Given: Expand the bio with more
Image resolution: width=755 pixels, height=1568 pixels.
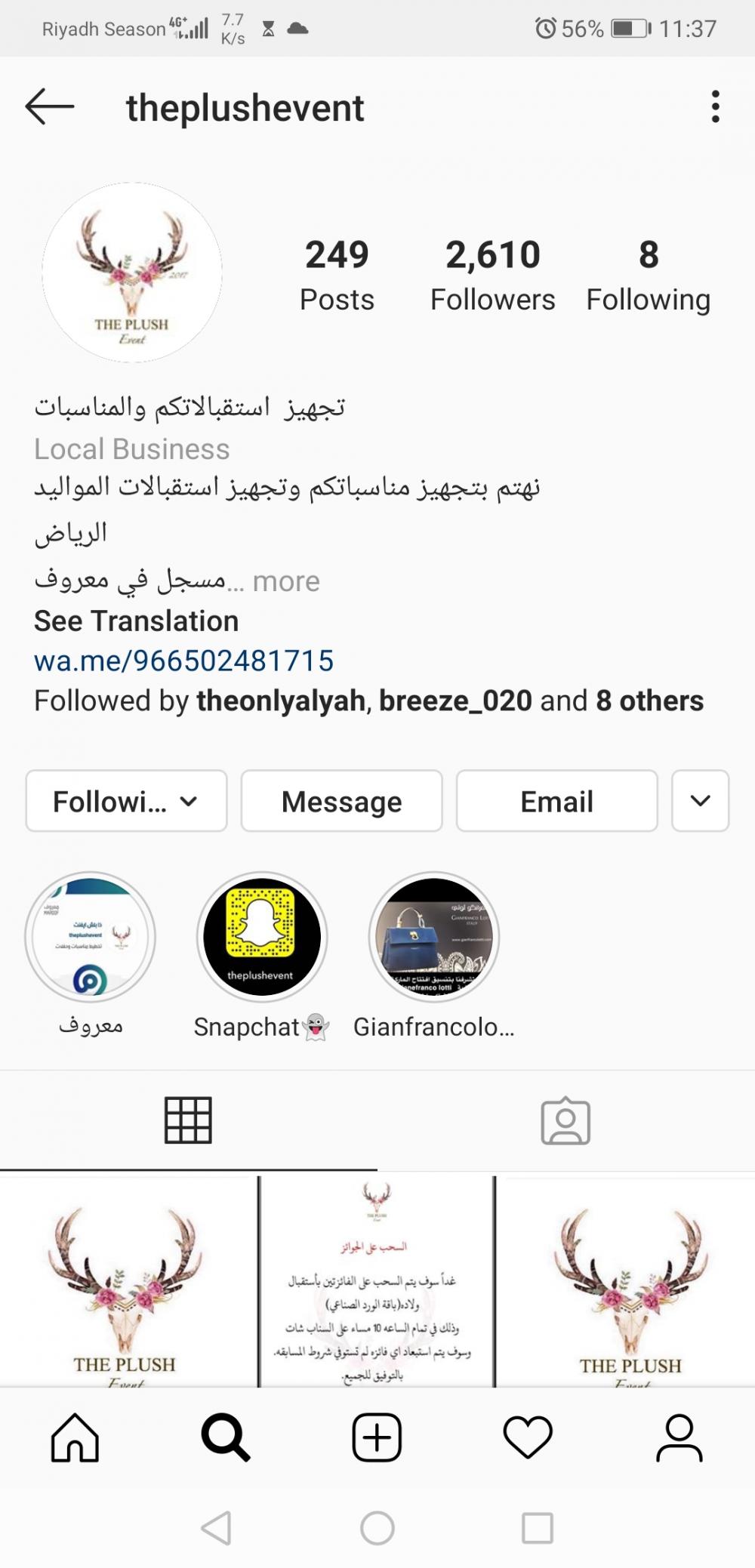Looking at the screenshot, I should point(286,581).
